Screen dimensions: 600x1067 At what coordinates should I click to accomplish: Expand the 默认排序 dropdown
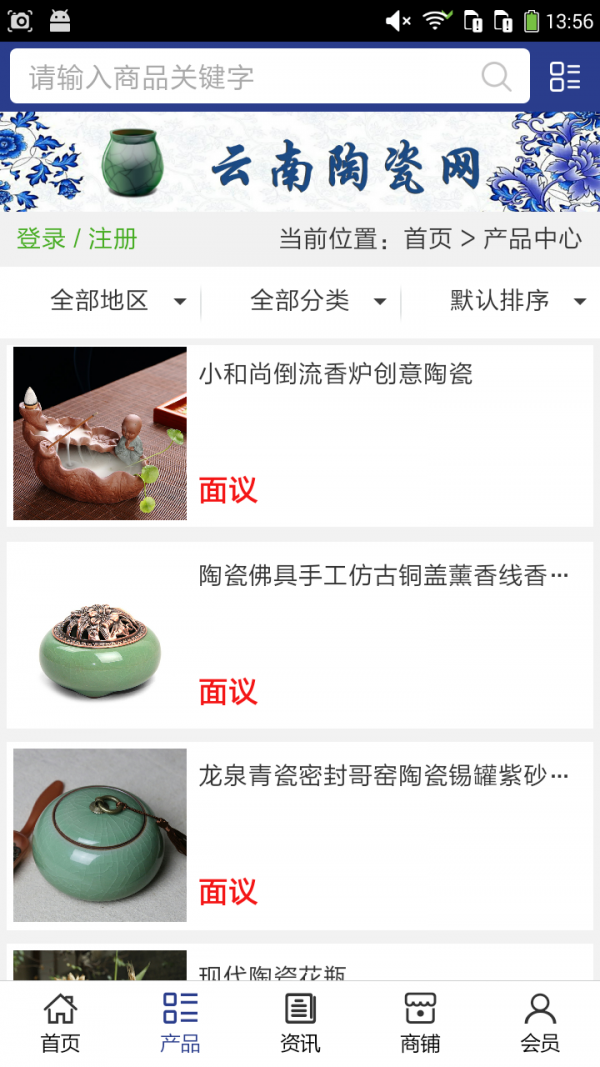pos(516,300)
